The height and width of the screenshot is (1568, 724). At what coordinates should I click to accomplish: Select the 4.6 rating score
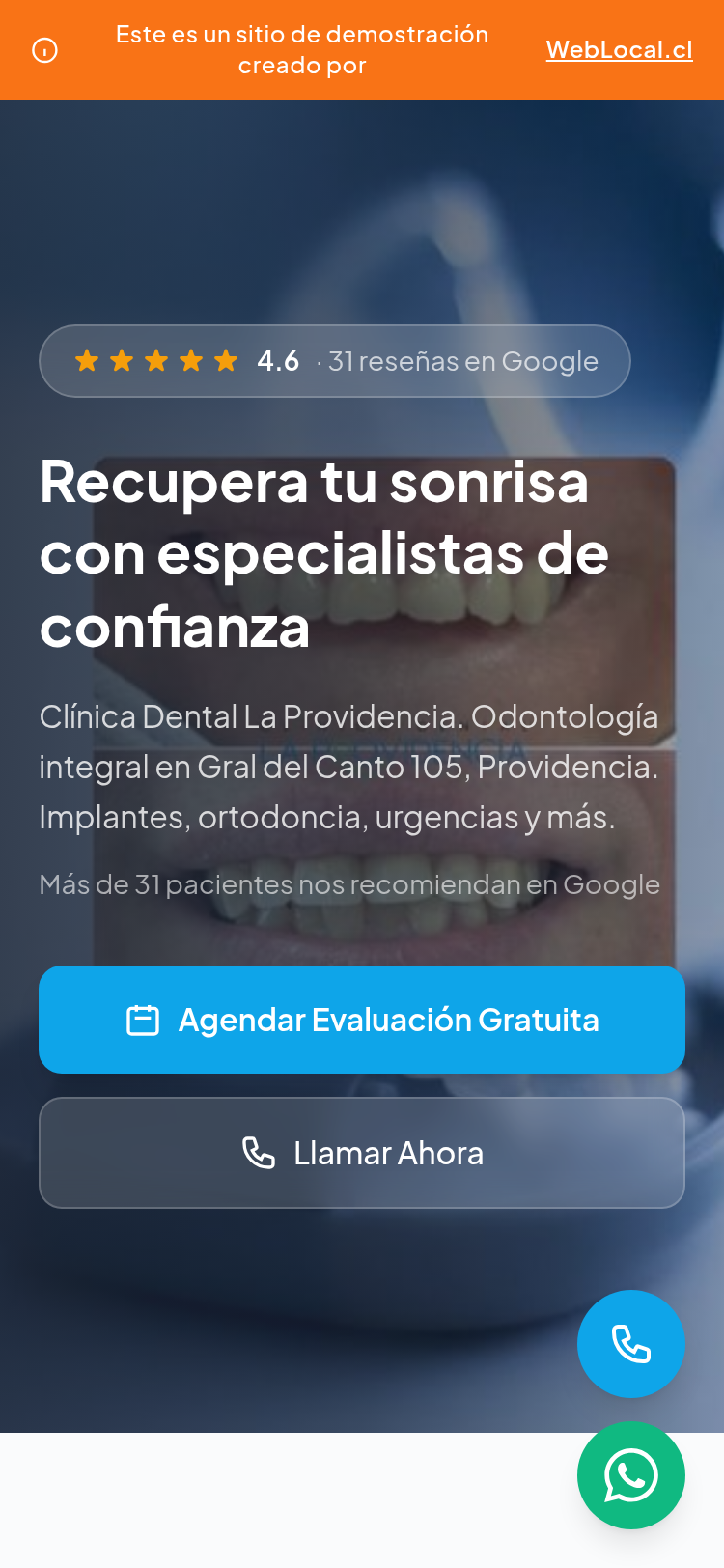pyautogui.click(x=277, y=360)
